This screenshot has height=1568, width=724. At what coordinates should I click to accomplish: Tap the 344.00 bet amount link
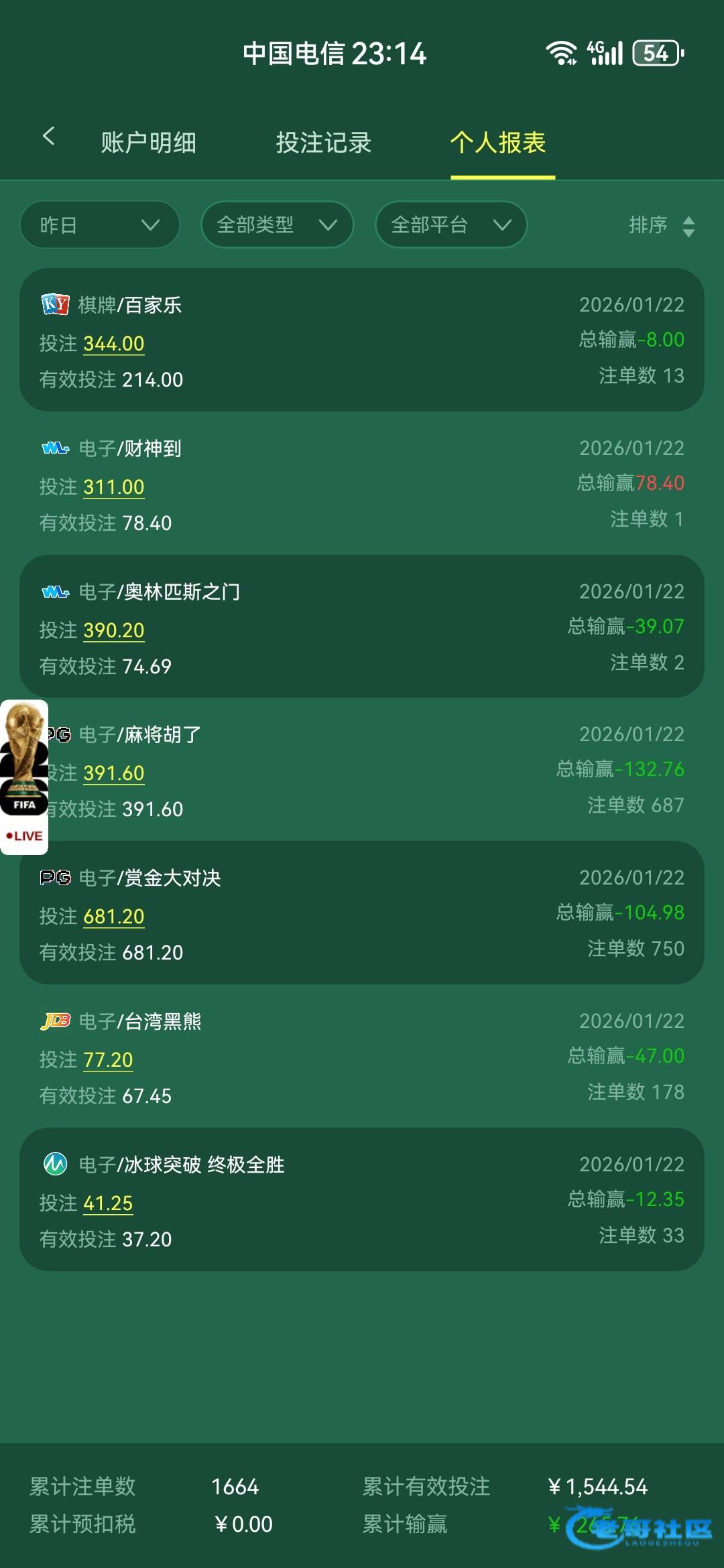(x=113, y=344)
